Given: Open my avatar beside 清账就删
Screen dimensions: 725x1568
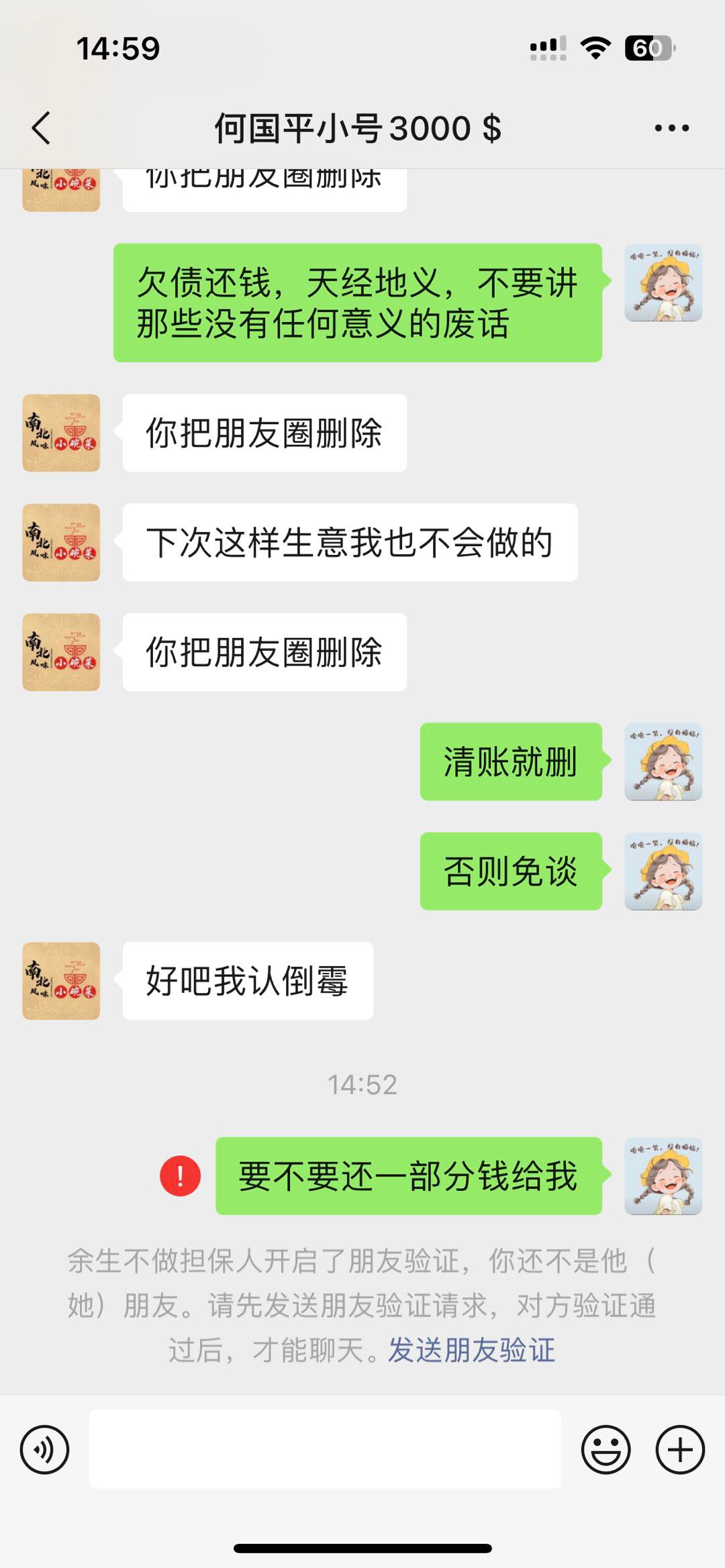Looking at the screenshot, I should (663, 762).
